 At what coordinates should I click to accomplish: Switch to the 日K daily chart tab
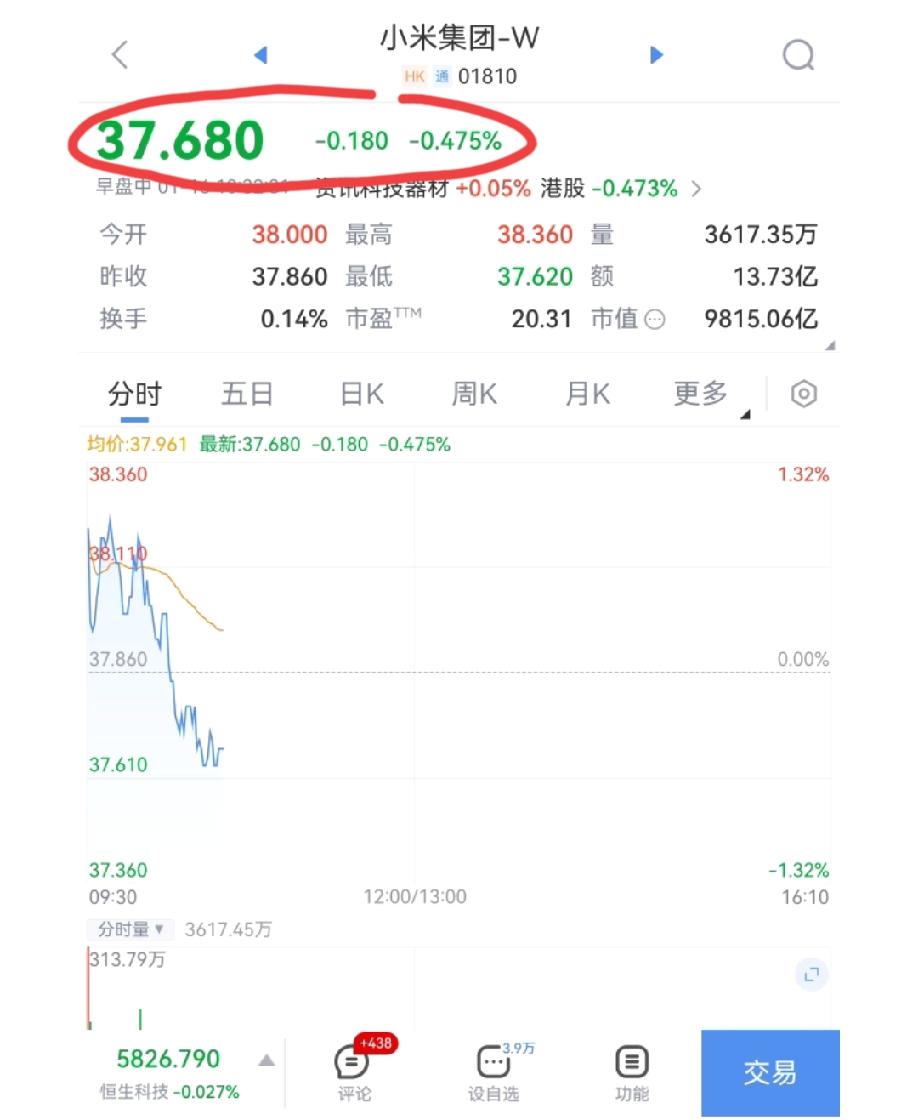coord(360,394)
